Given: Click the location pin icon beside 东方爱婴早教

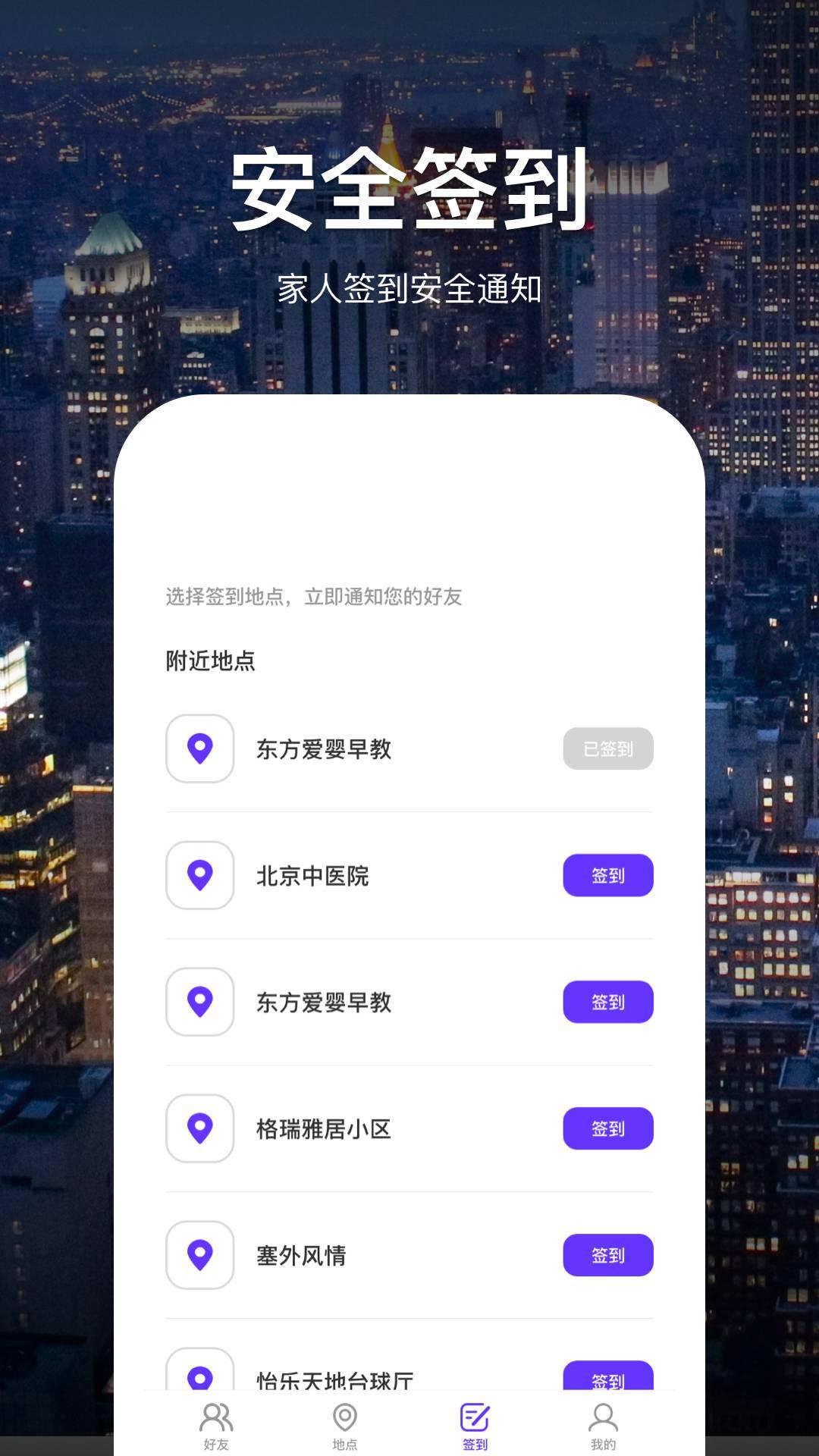Looking at the screenshot, I should [x=201, y=748].
